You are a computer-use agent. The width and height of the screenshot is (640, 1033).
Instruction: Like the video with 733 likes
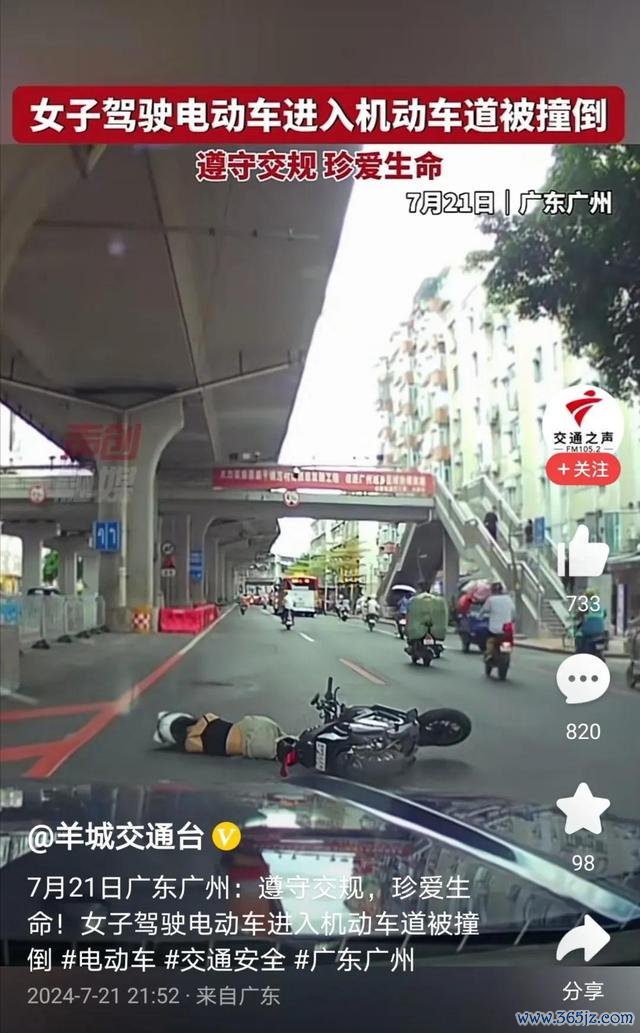coord(583,553)
